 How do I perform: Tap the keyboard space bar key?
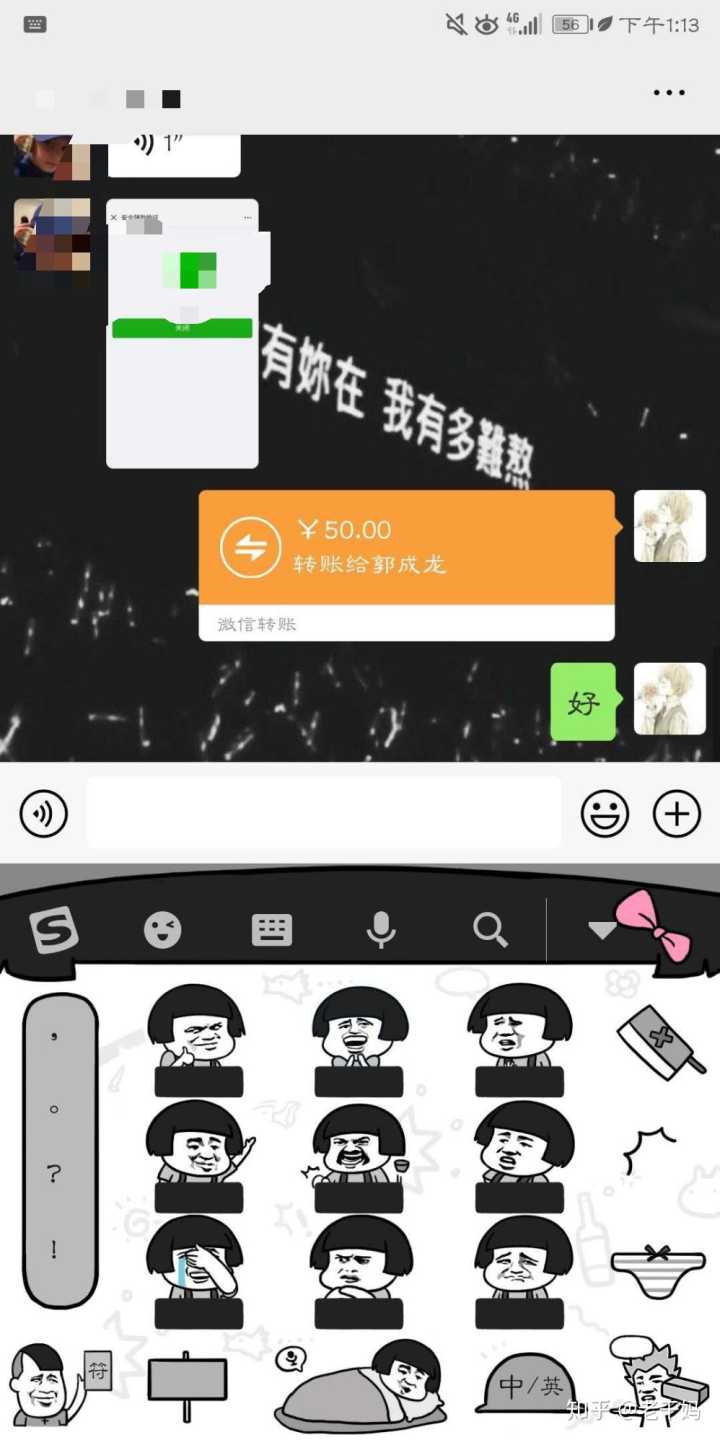[x=360, y=1385]
